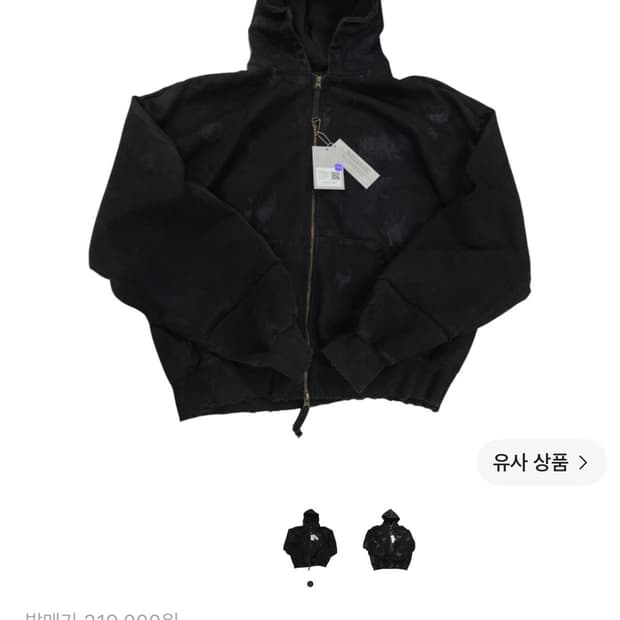Image resolution: width=620 pixels, height=620 pixels.
Task: Open the main hoodie product image
Action: point(310,218)
